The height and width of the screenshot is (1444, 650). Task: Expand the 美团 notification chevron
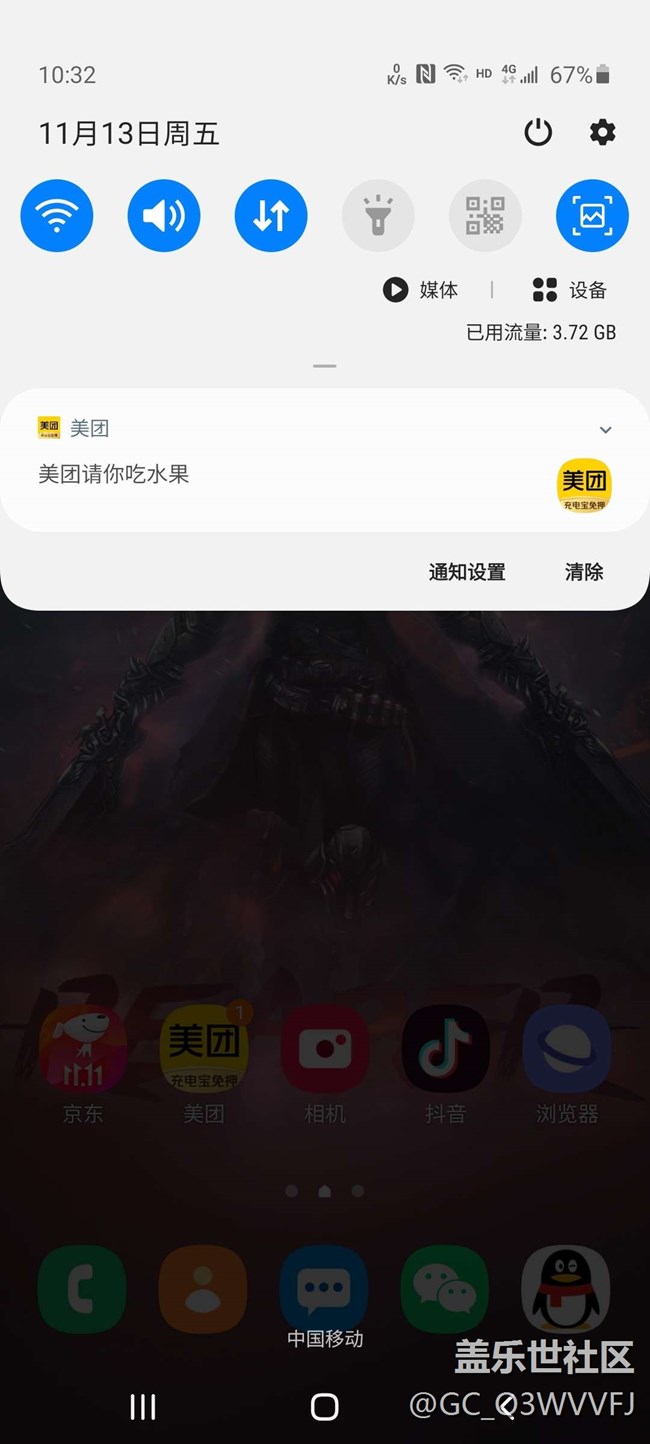(x=605, y=430)
